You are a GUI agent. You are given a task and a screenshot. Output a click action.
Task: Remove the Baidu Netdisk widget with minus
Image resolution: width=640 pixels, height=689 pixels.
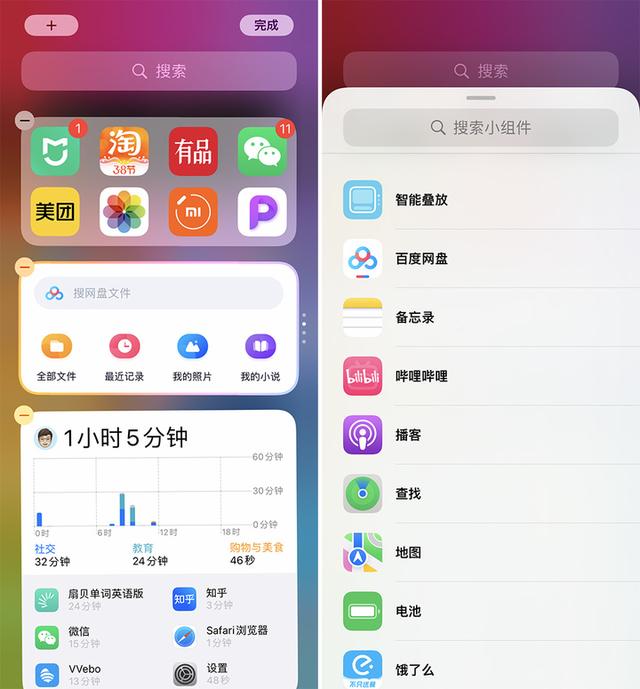[25, 267]
